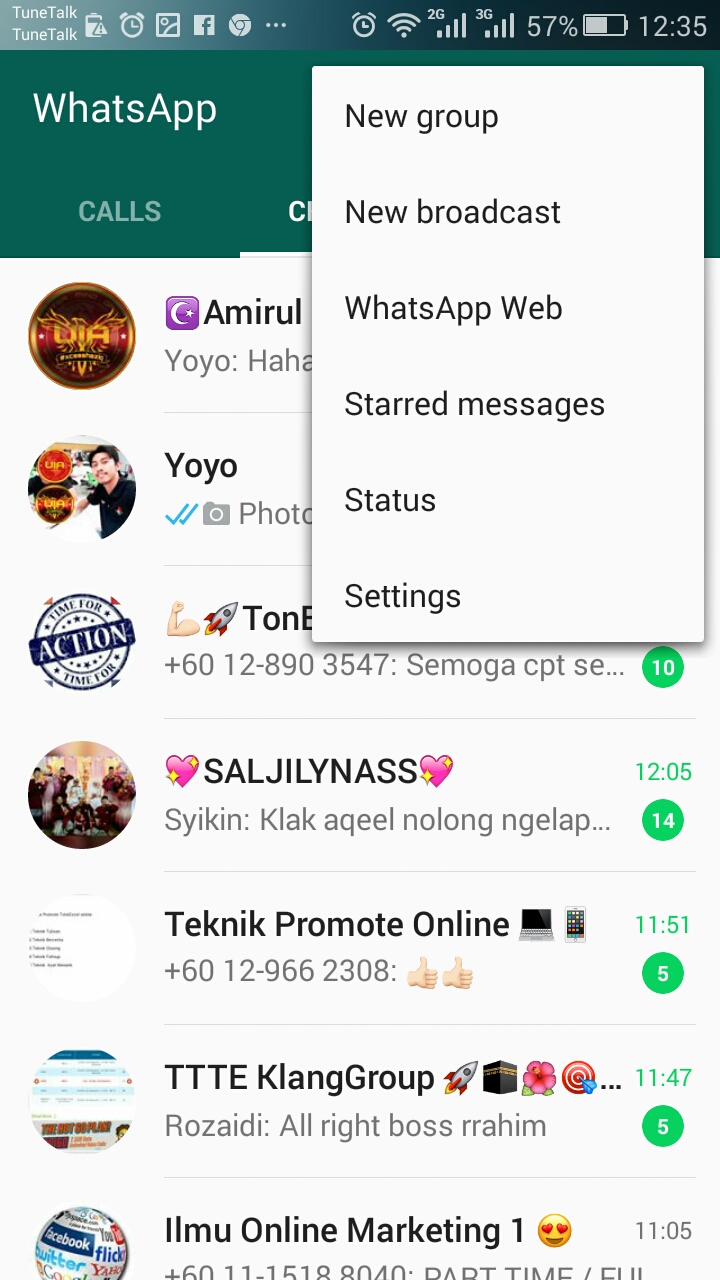Screen dimensions: 720x1280
Task: View Starred messages
Action: [474, 404]
